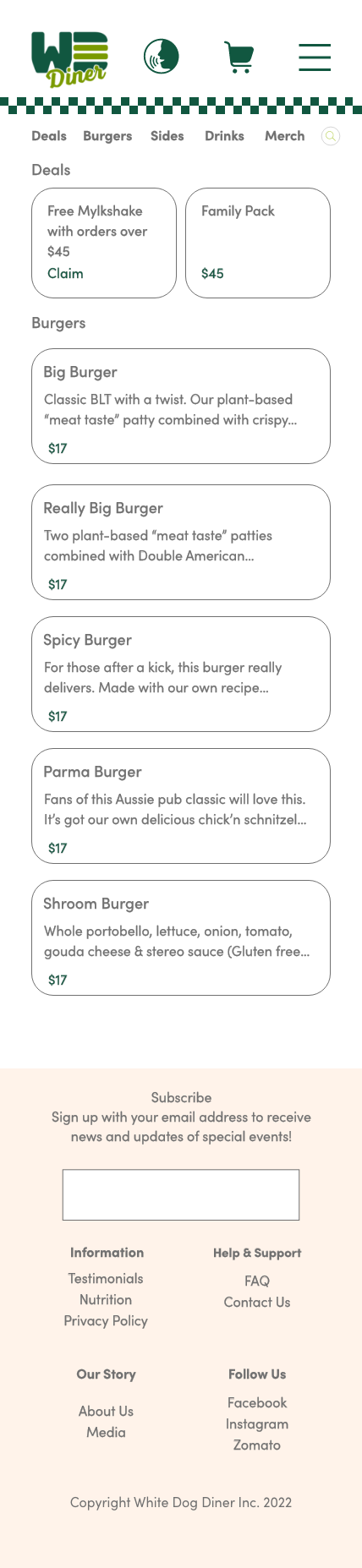Open the Shroom Burger card
This screenshot has height=1568, width=362.
[x=181, y=937]
